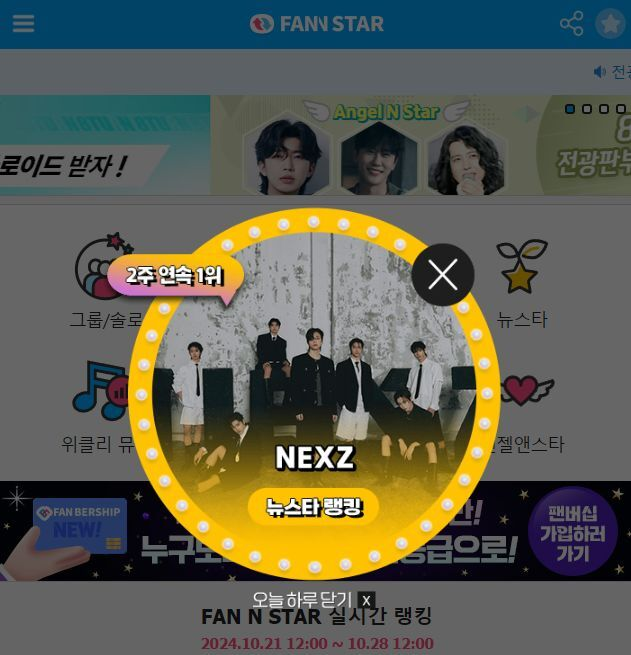The image size is (631, 655).
Task: Select the second banner page dot
Action: tap(587, 108)
